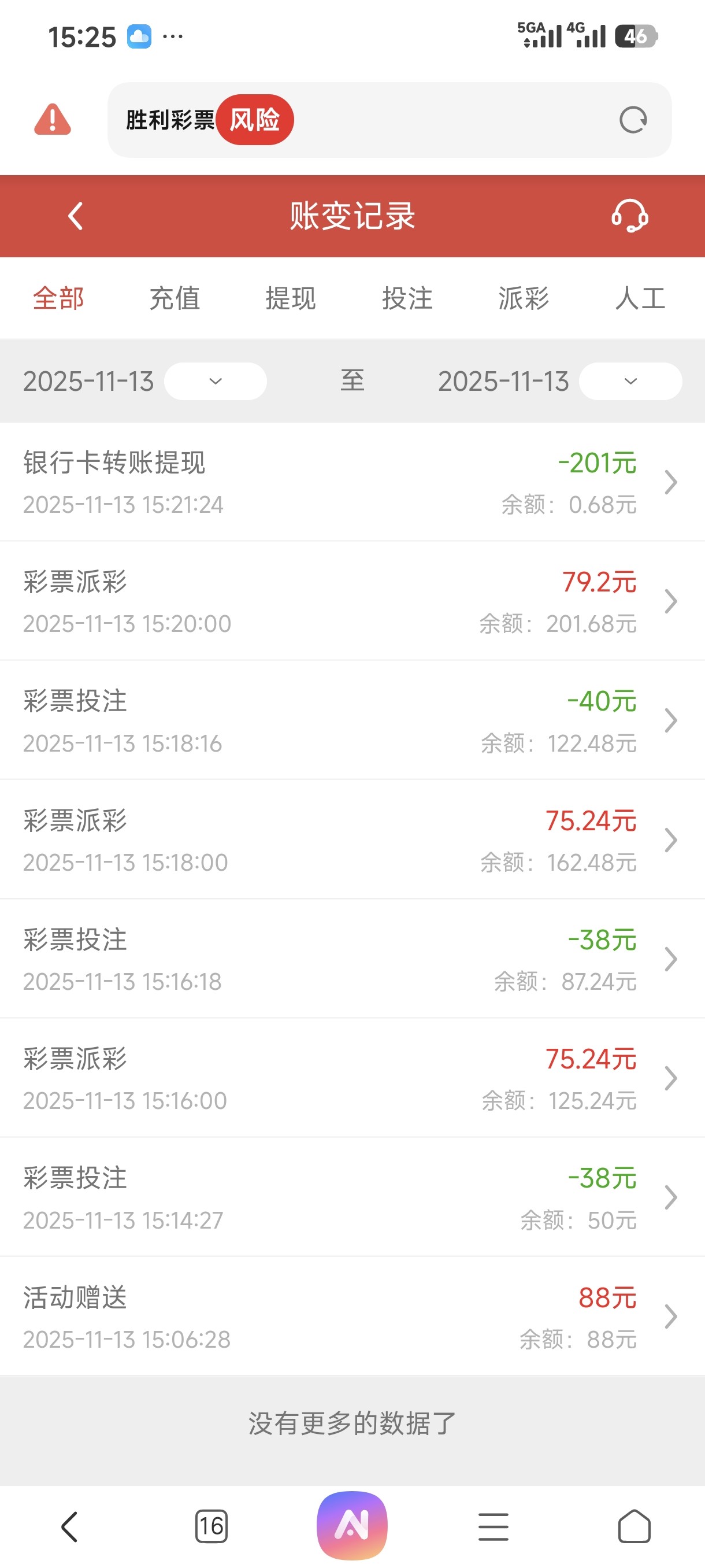This screenshot has height=1568, width=705.
Task: Switch to the 充值 tab
Action: coord(175,299)
